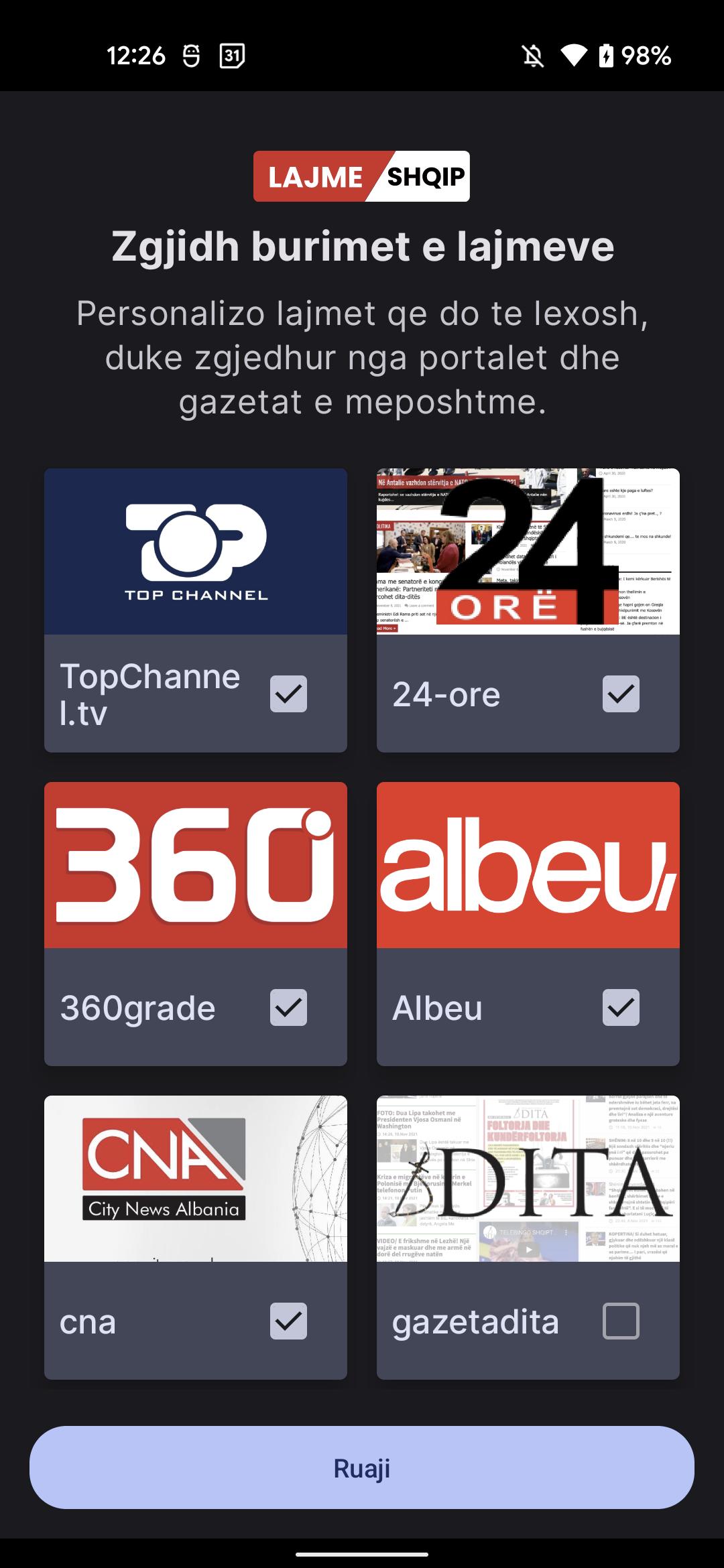
Task: Uncheck the cna source checkbox
Action: pos(288,1321)
